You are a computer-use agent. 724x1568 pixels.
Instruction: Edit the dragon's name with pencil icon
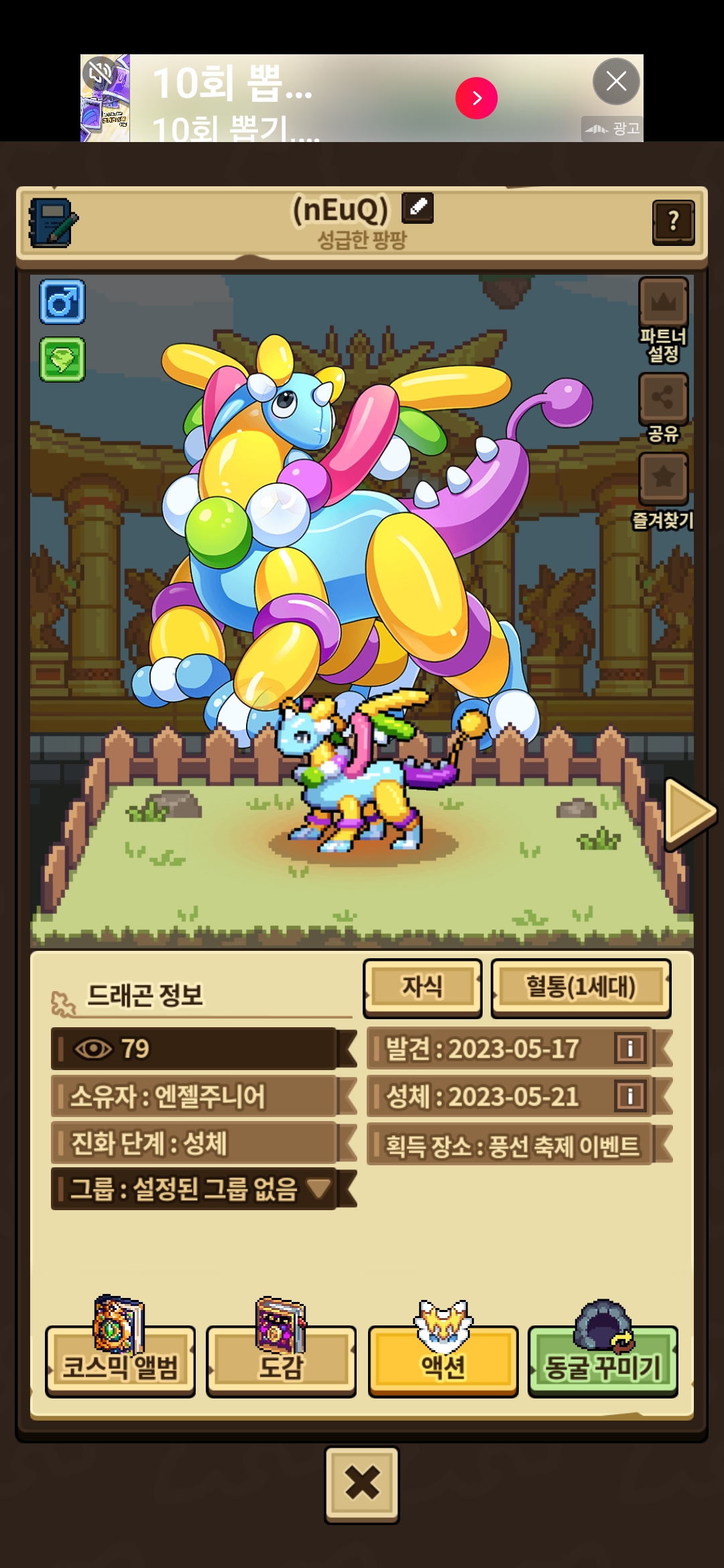coord(418,207)
